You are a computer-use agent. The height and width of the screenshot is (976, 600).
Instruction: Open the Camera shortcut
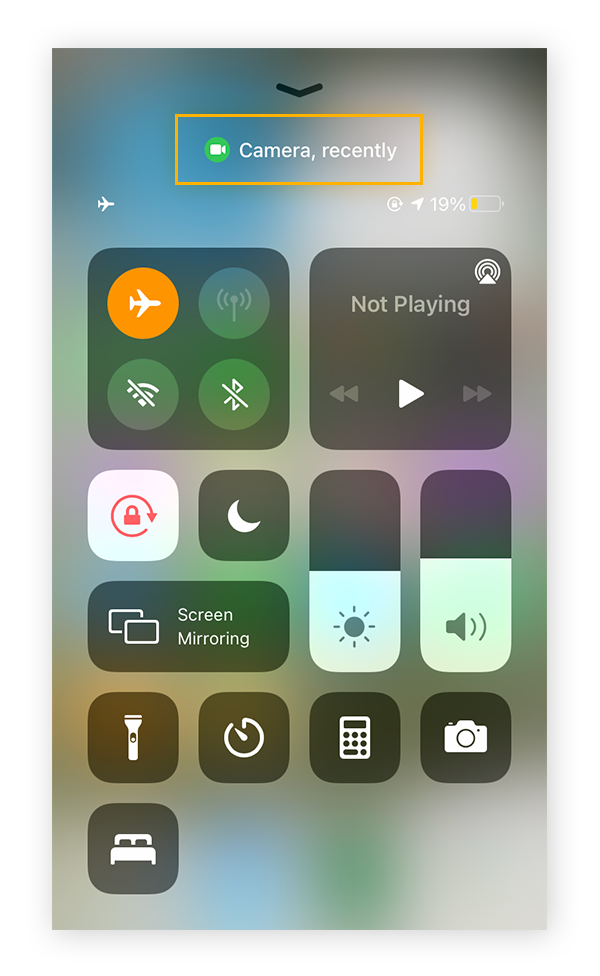pos(465,737)
